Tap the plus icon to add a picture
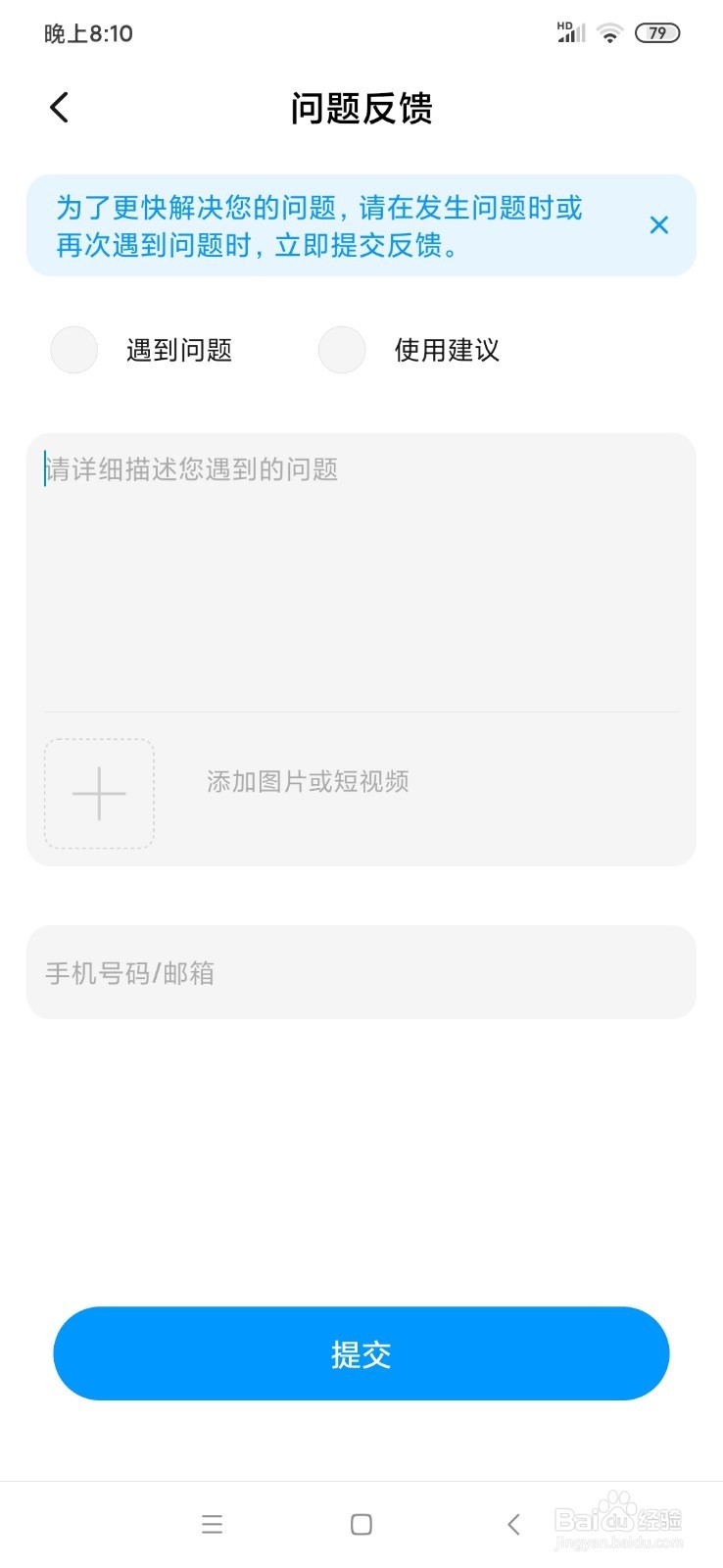Viewport: 723px width, 1568px height. [98, 794]
